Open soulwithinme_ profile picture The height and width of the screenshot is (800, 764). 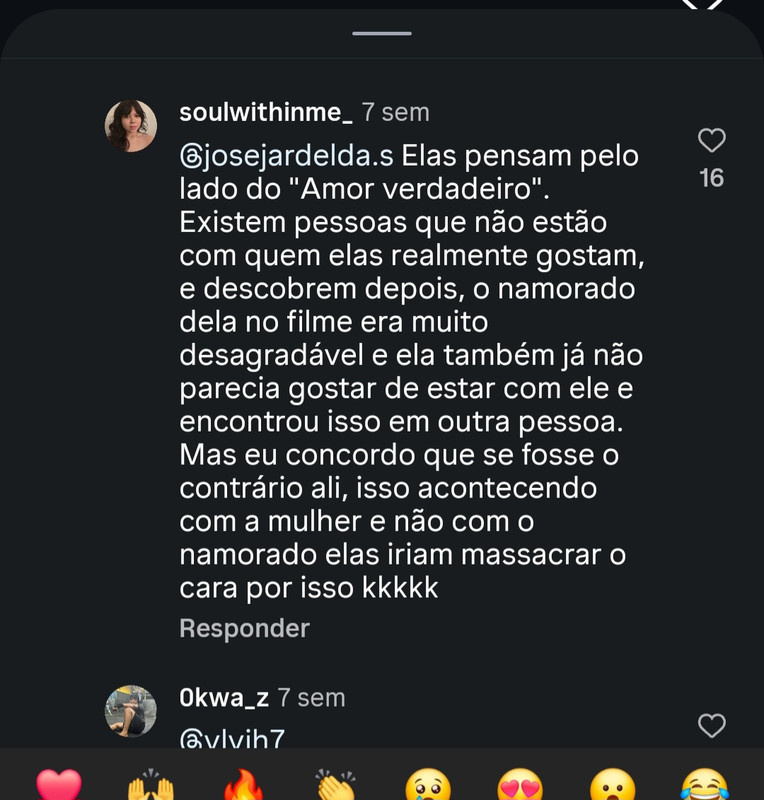point(131,126)
